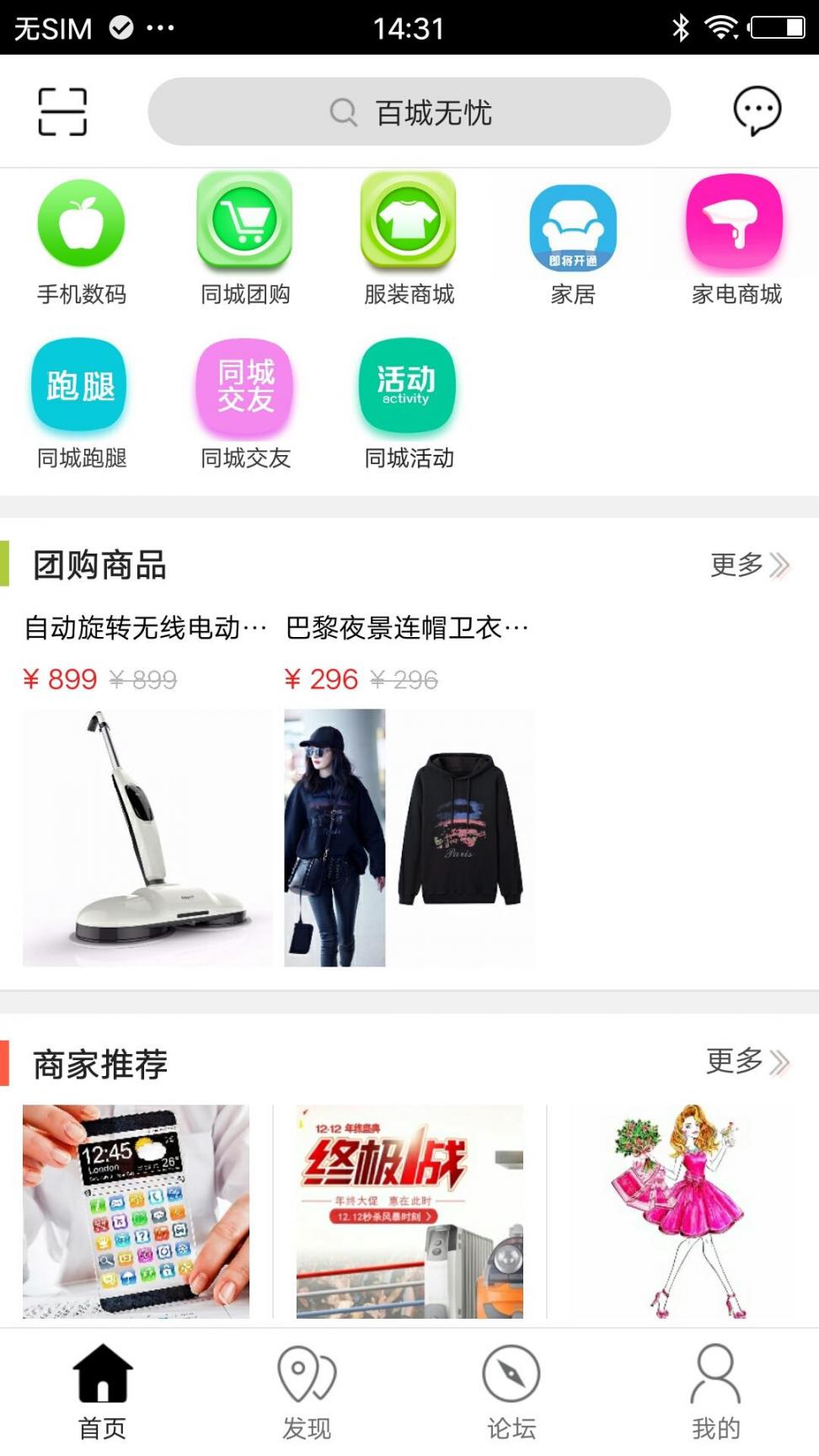Tap the 百城无忧 search box
This screenshot has height=1456, width=819.
coord(409,111)
